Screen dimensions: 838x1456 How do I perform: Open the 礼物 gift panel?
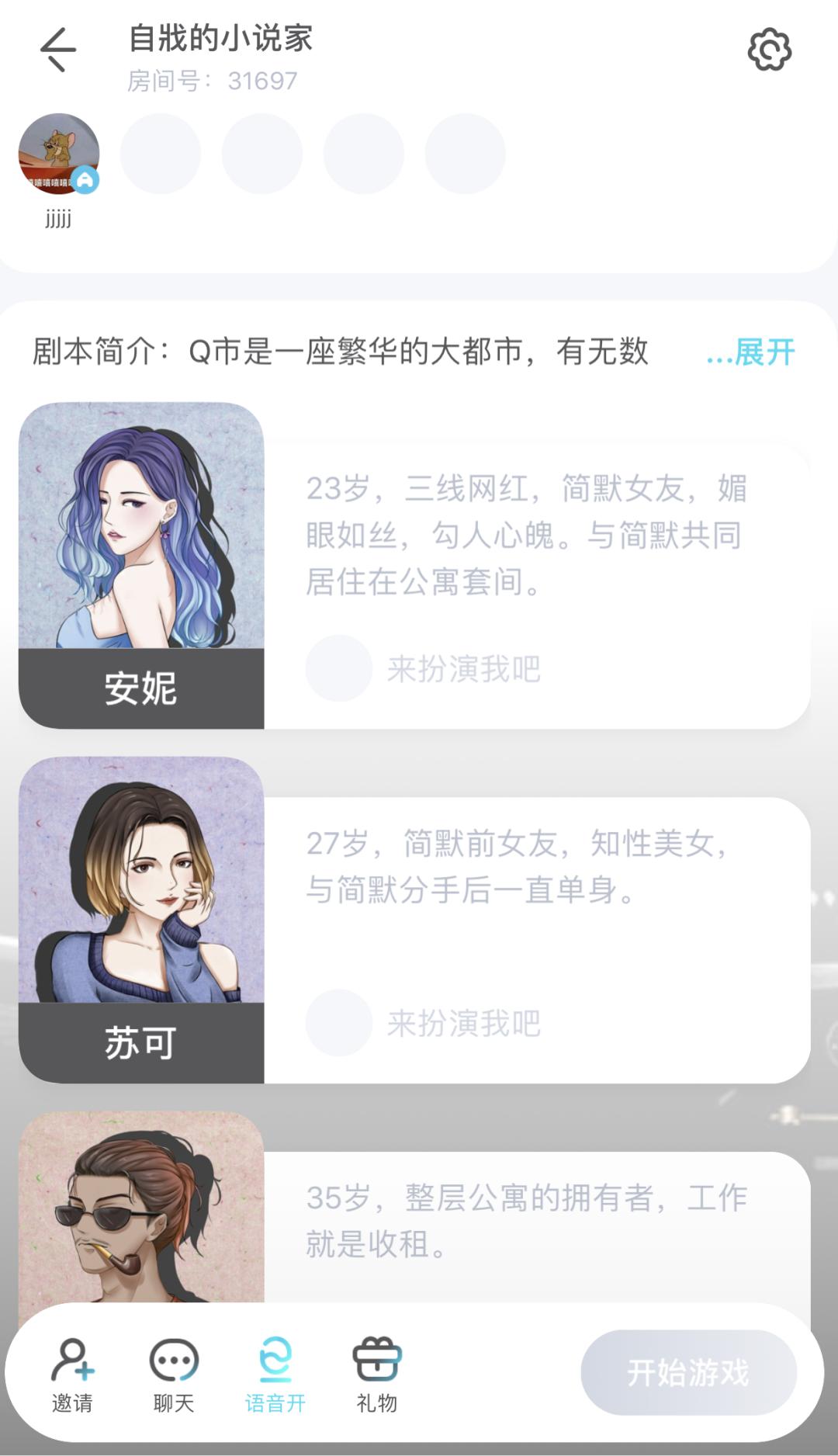(x=377, y=1375)
